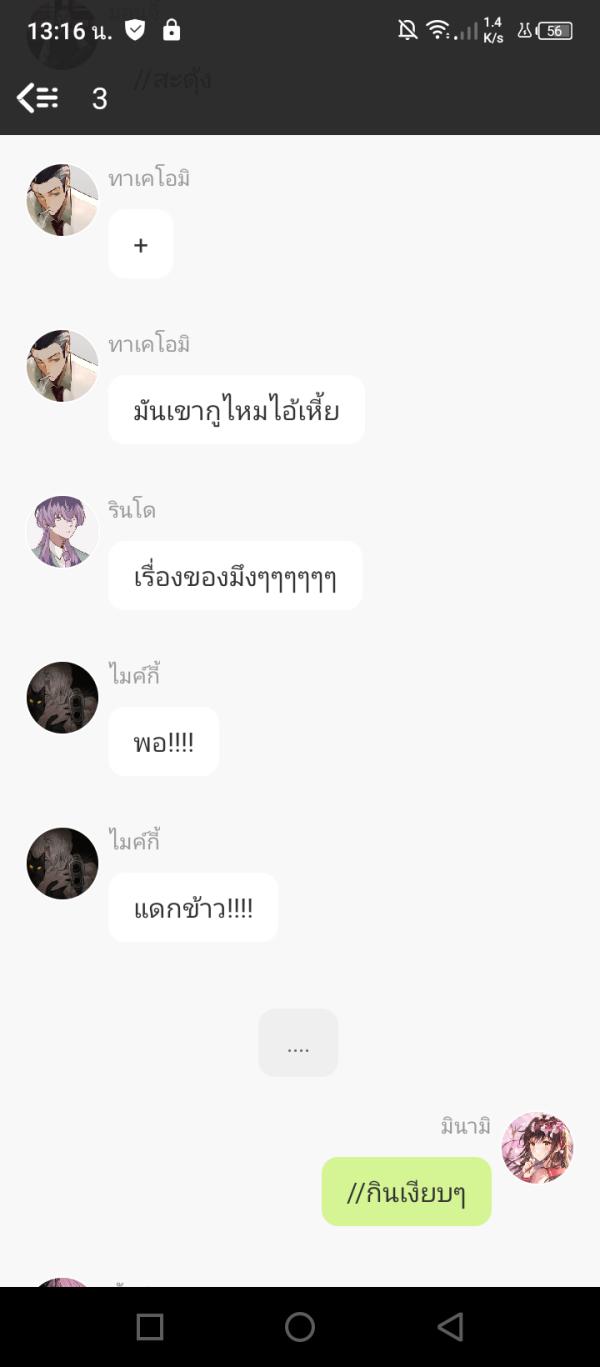Image resolution: width=600 pixels, height=1367 pixels.
Task: Tap the back arrow with chapter list
Action: 37,98
